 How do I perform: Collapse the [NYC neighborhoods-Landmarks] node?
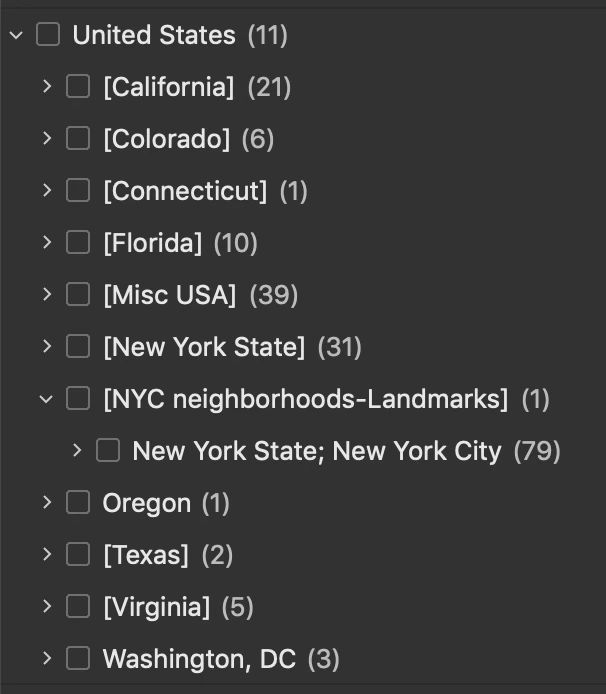(46, 399)
